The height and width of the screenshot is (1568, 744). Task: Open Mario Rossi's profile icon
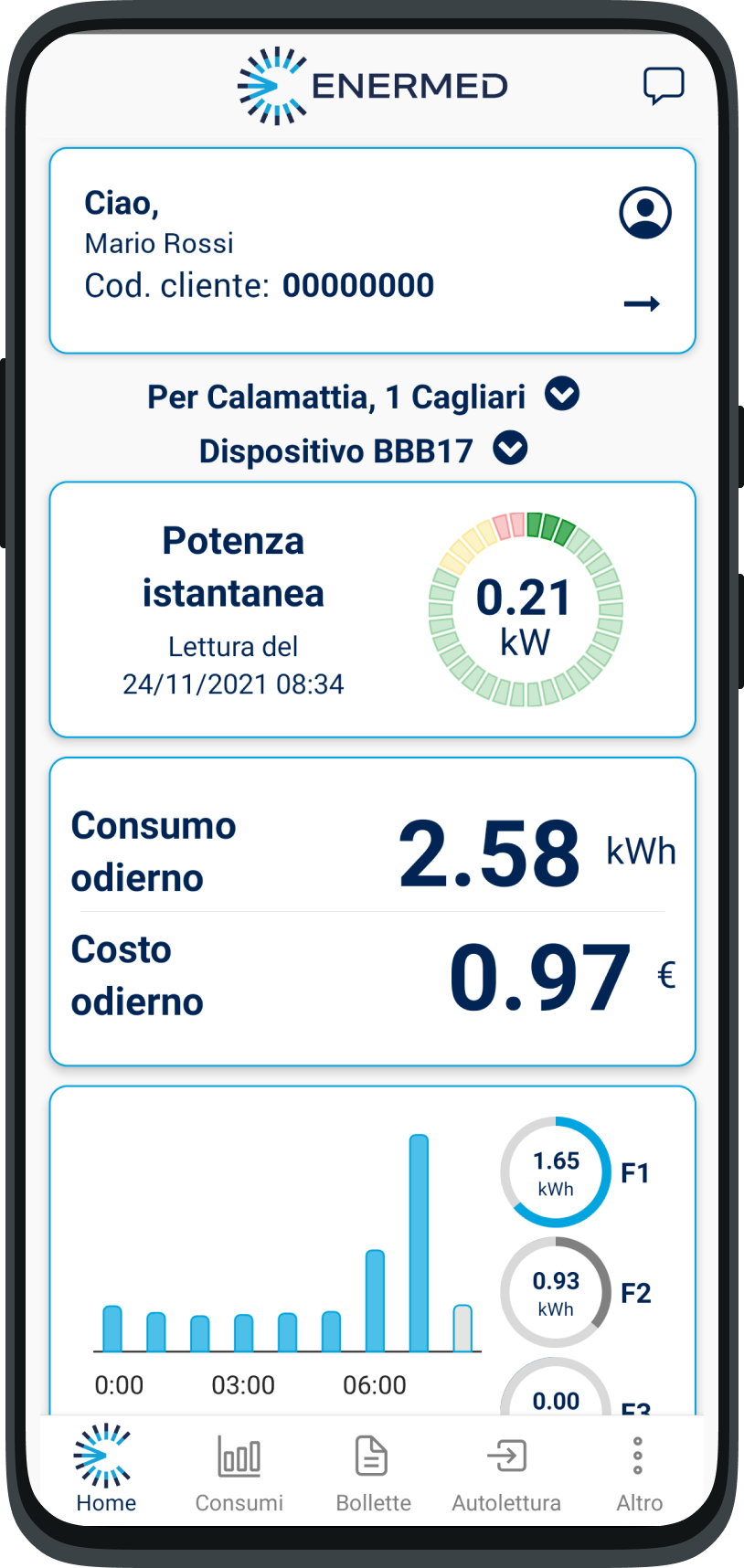(645, 213)
